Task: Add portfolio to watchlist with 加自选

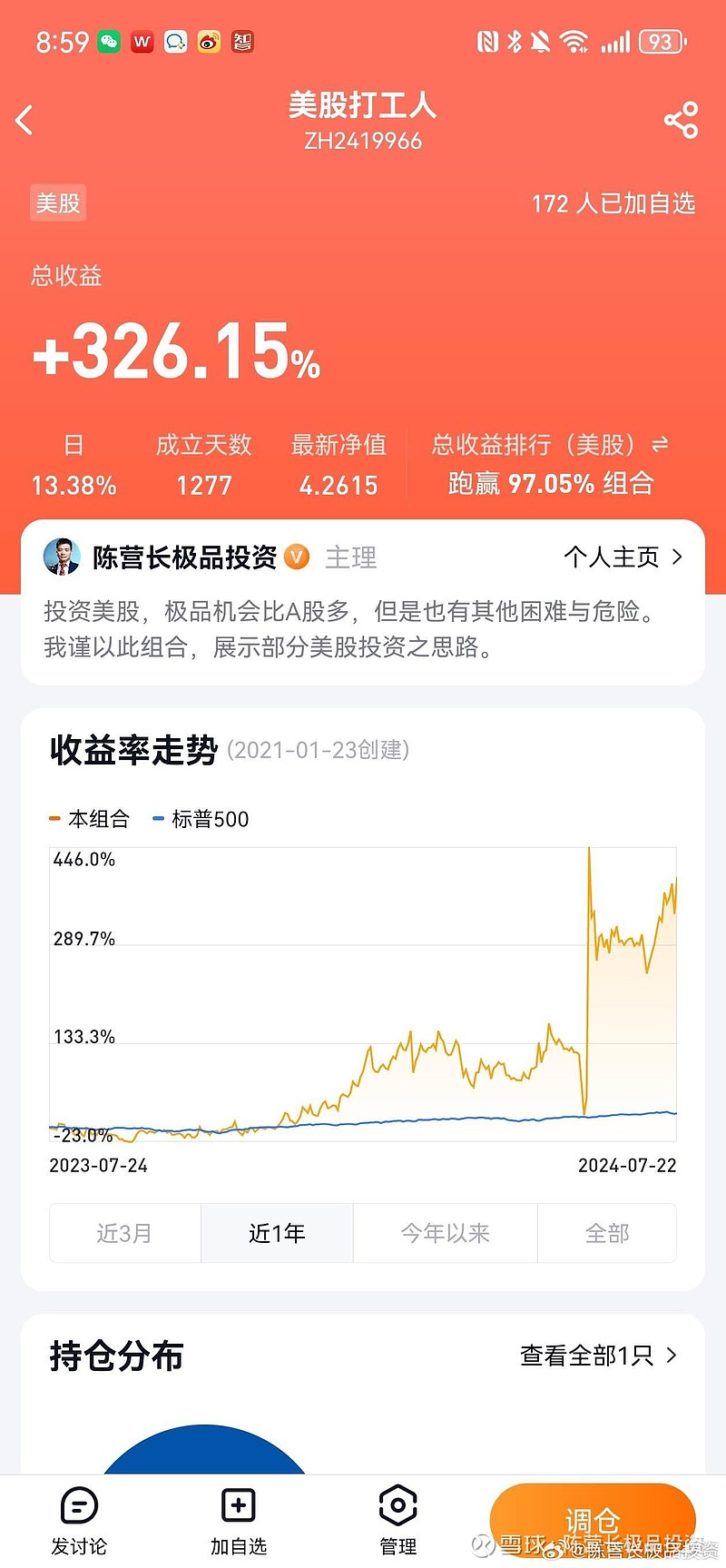Action: 239,1521
